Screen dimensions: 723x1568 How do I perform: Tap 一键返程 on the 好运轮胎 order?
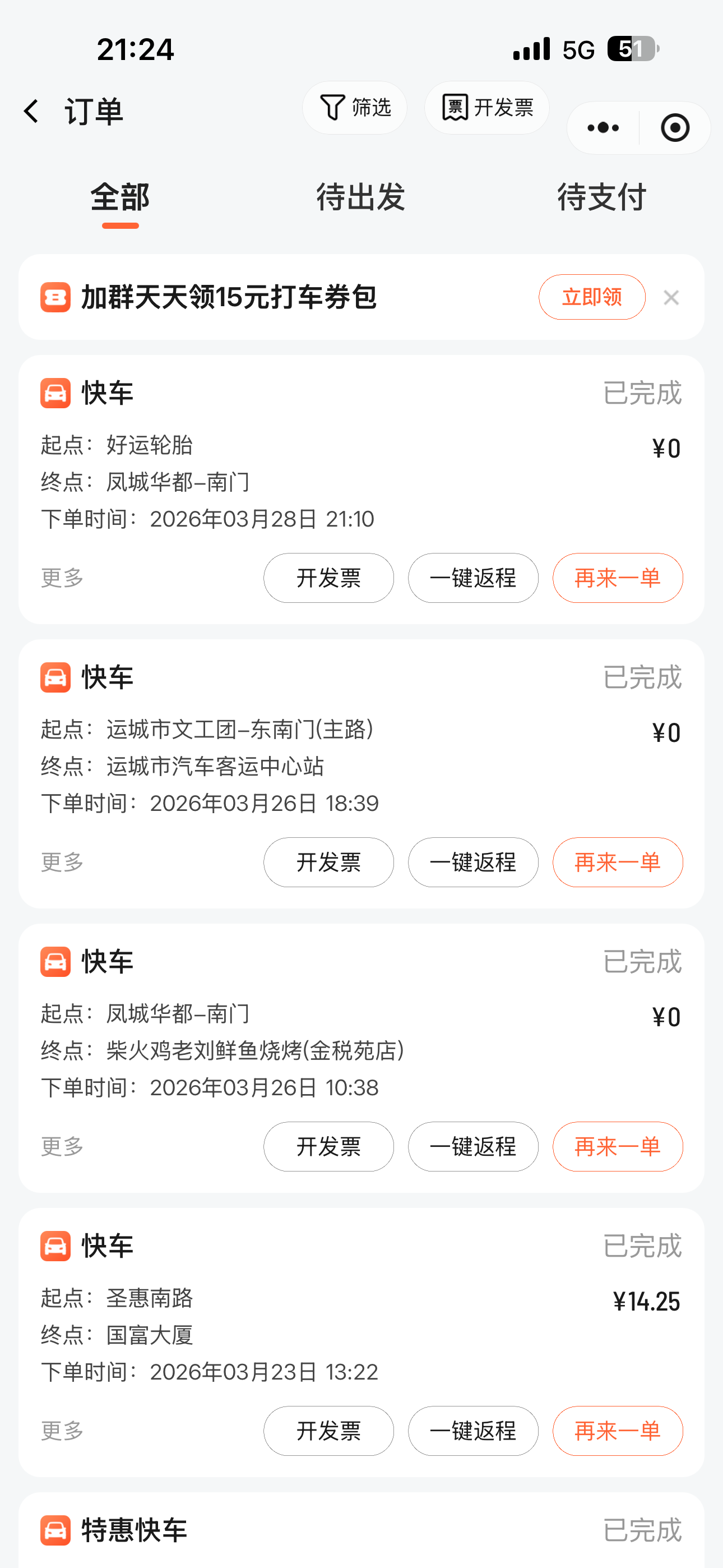pyautogui.click(x=473, y=578)
